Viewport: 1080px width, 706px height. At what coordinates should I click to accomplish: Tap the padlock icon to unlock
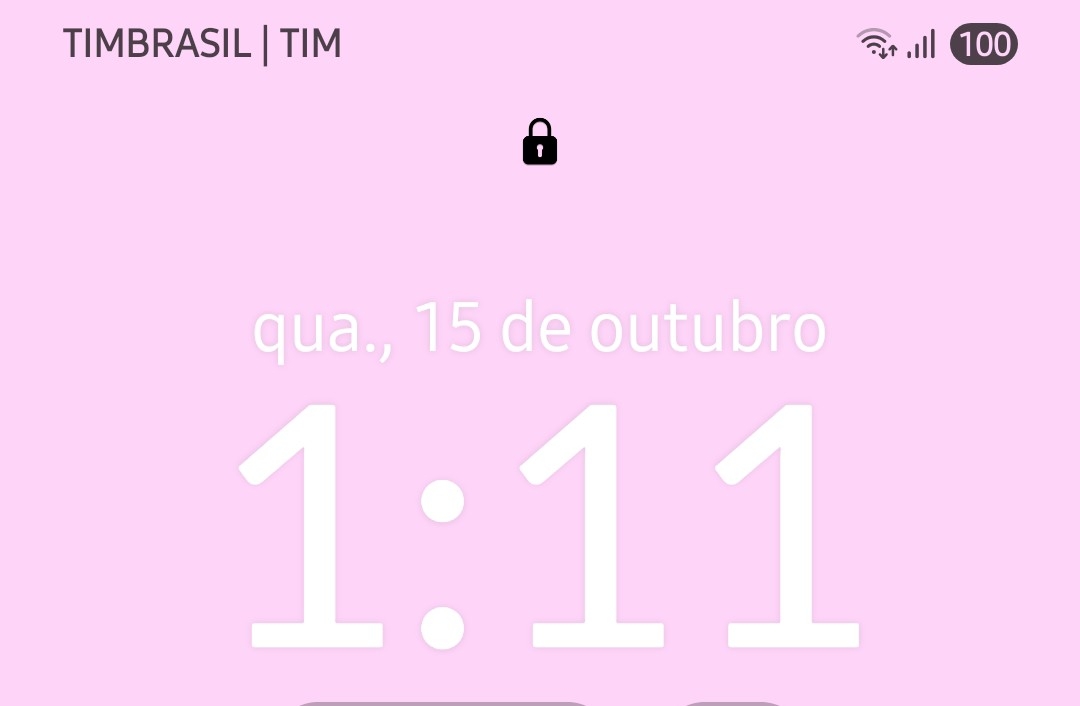540,142
